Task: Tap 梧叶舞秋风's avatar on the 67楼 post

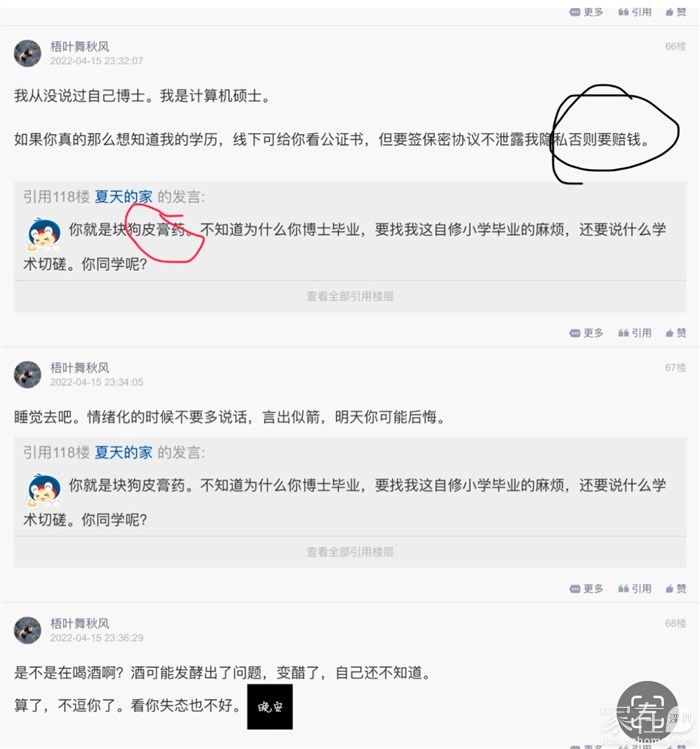Action: pyautogui.click(x=28, y=375)
